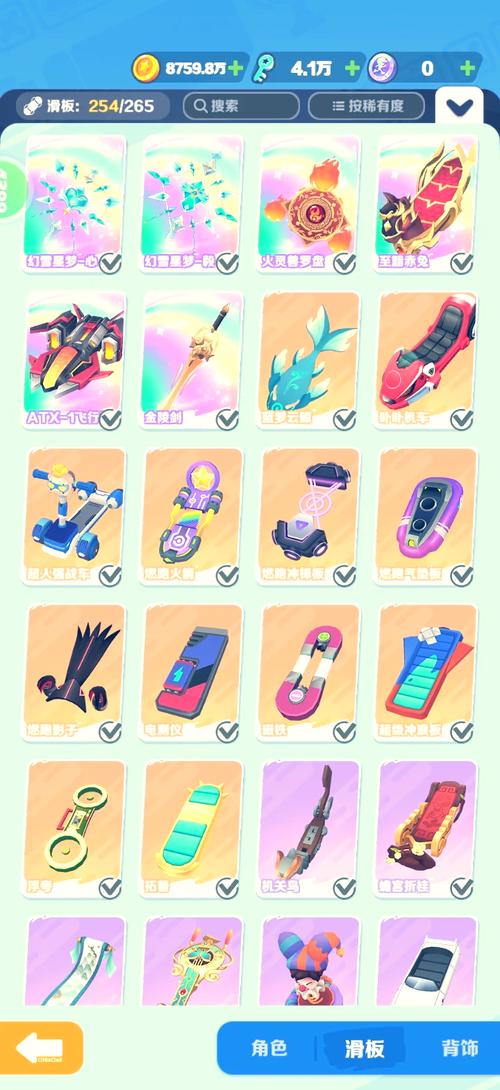Go back with the orange arrow button
Screen dimensions: 500x1090
point(40,1048)
